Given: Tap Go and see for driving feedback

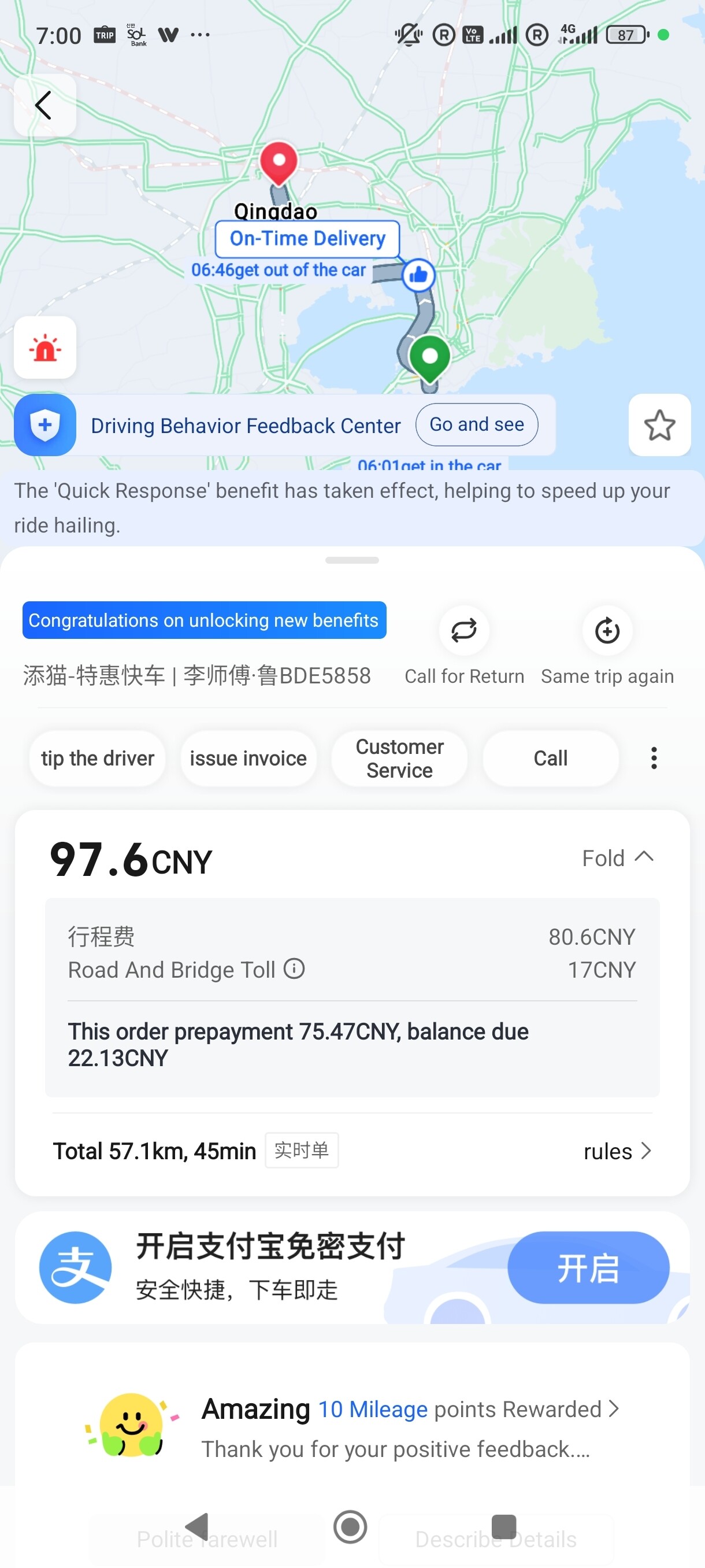Looking at the screenshot, I should (x=476, y=424).
